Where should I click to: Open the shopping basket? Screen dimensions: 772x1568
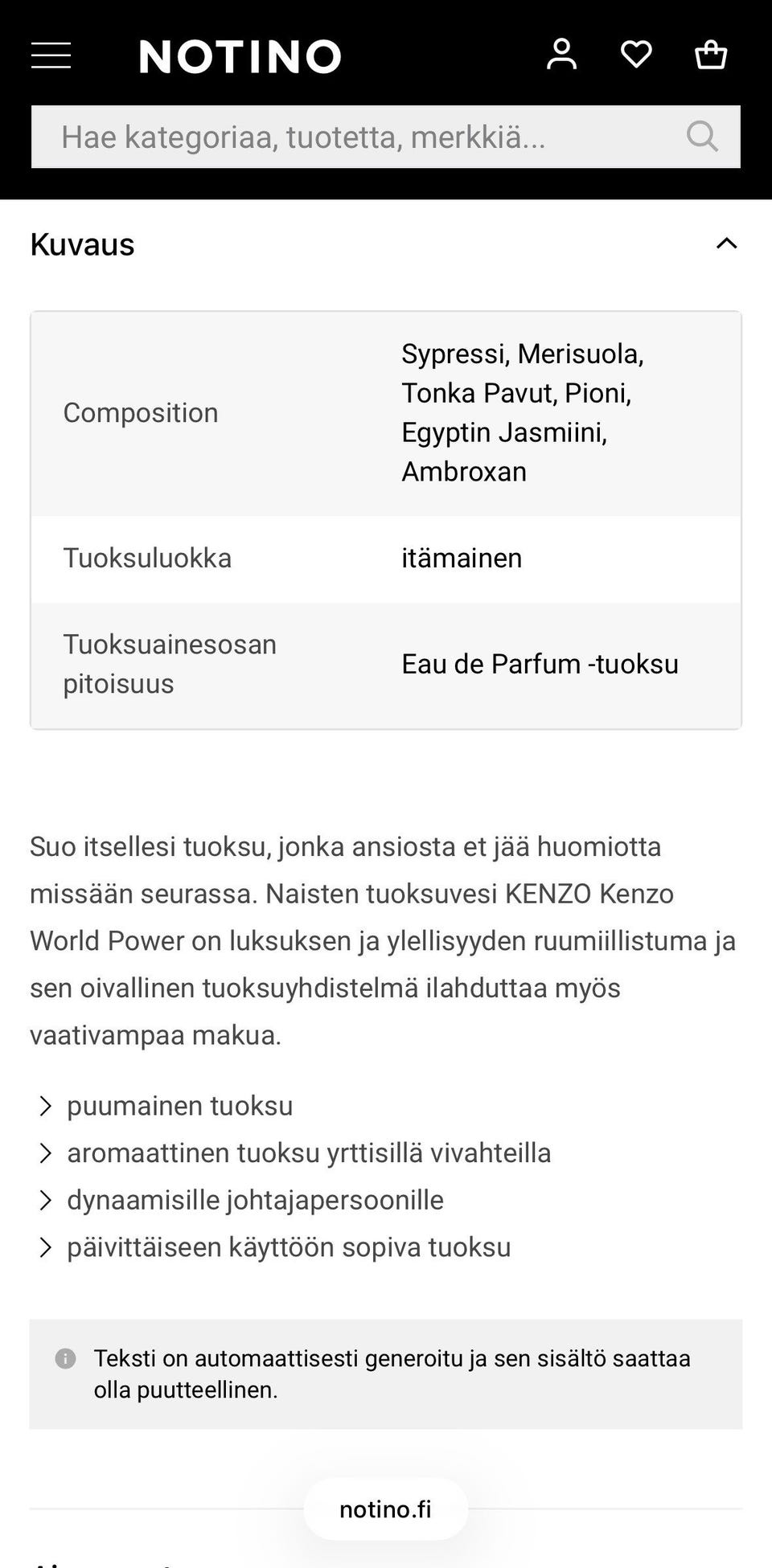(x=711, y=55)
